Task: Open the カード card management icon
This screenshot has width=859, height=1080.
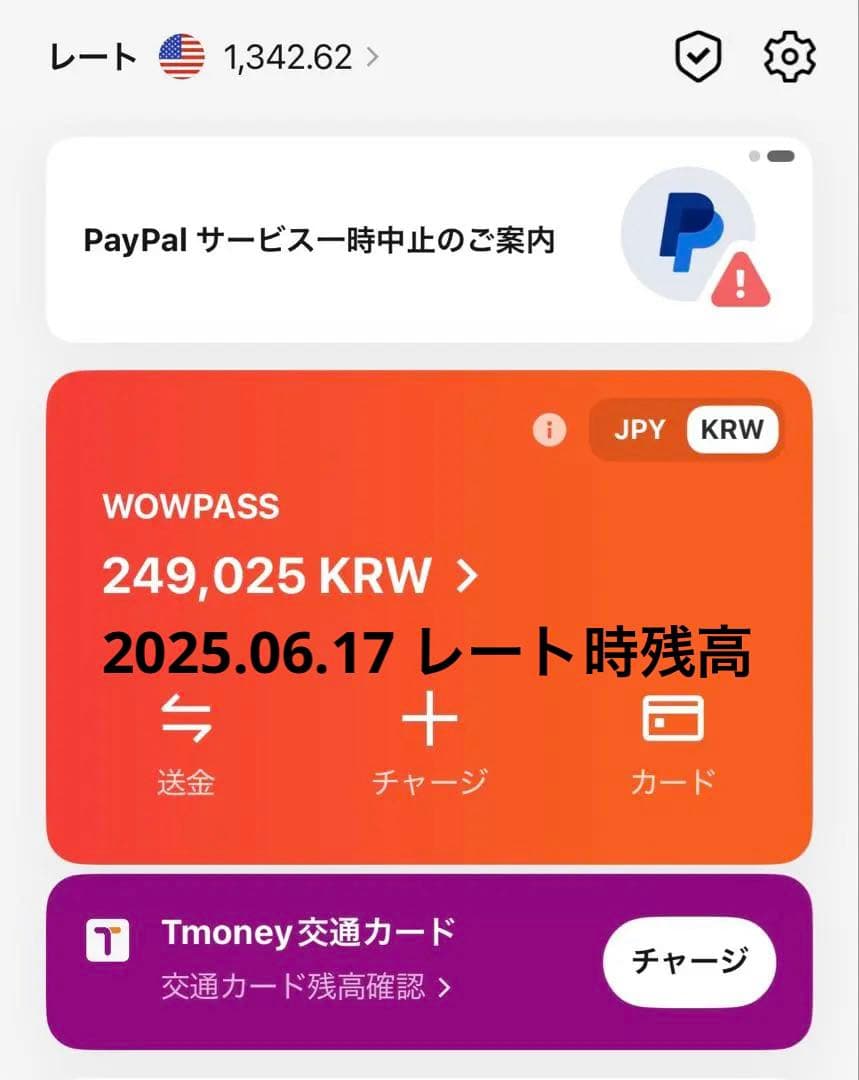Action: (673, 716)
